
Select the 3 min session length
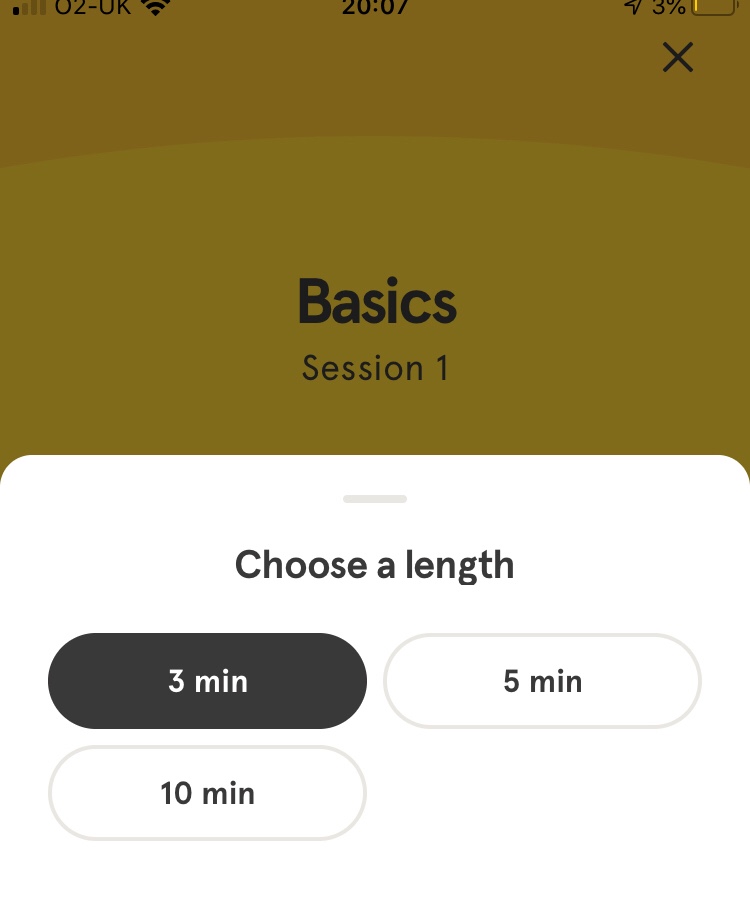tap(207, 681)
